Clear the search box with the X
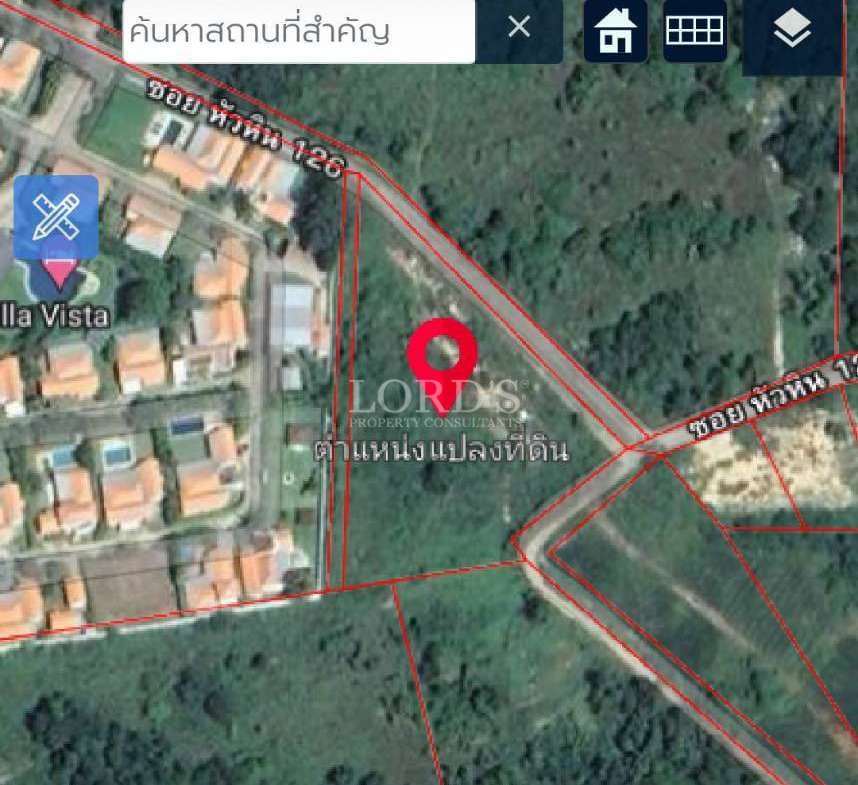 click(x=519, y=28)
